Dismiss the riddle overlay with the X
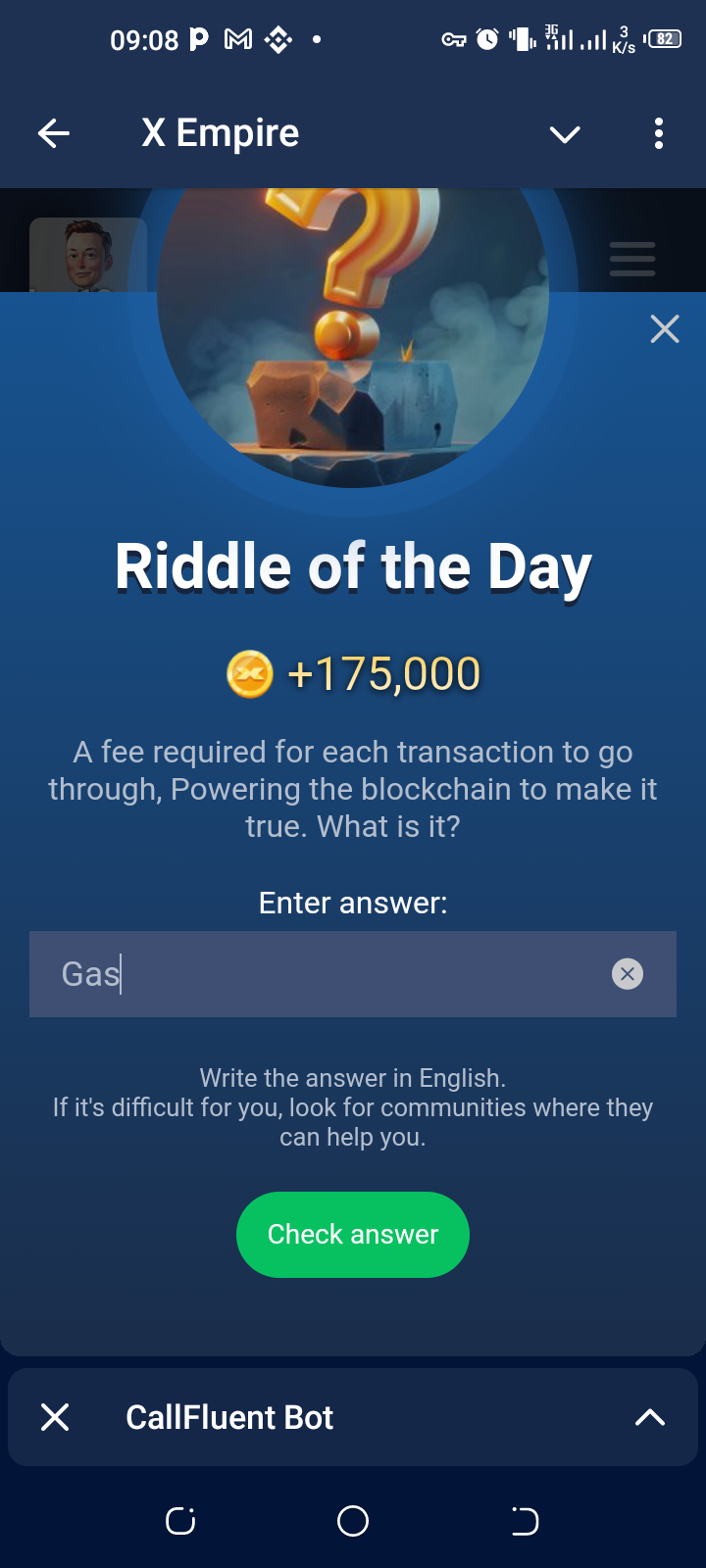 (x=664, y=329)
